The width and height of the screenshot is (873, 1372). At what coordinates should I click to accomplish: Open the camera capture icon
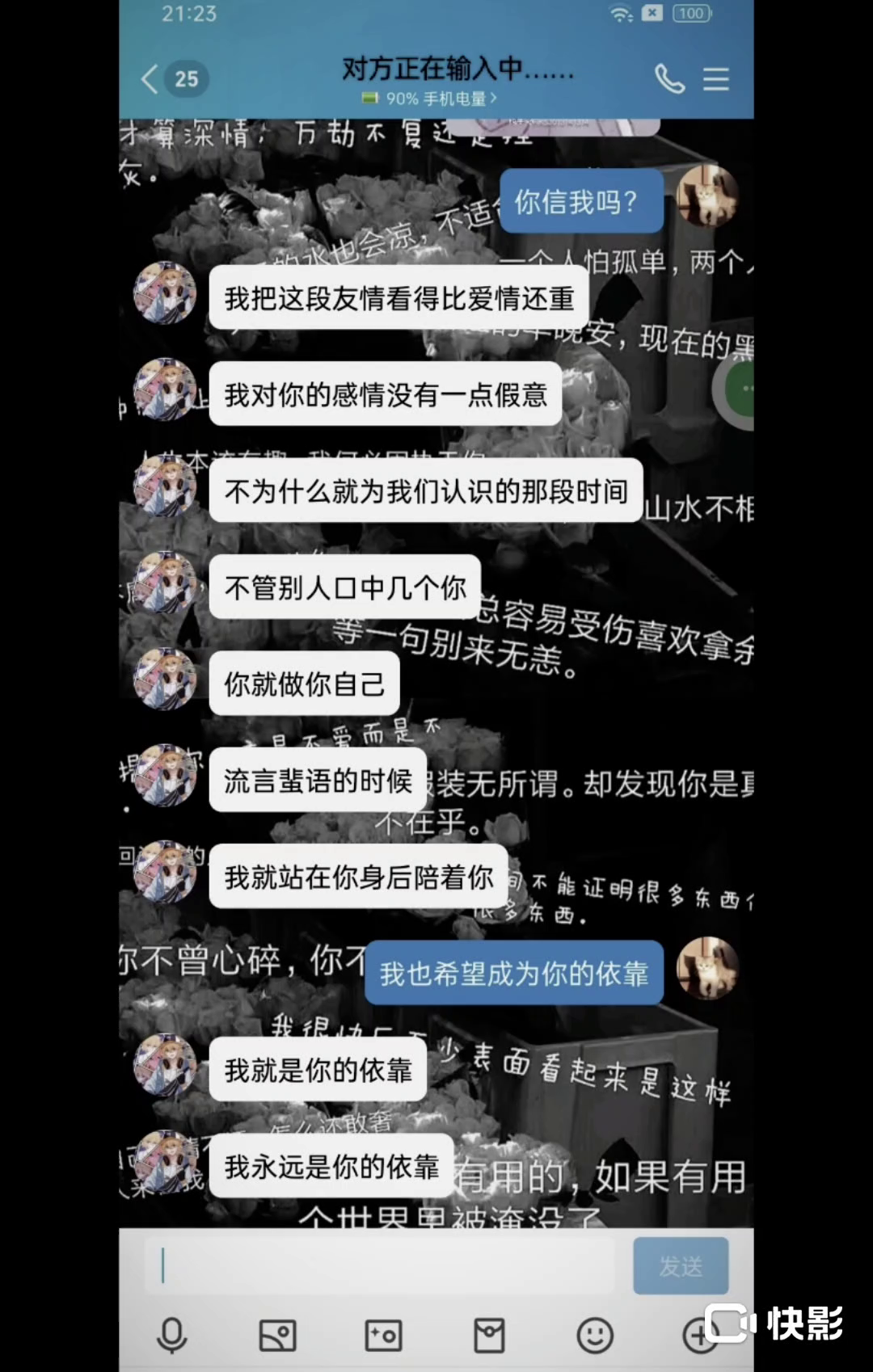coord(383,1335)
